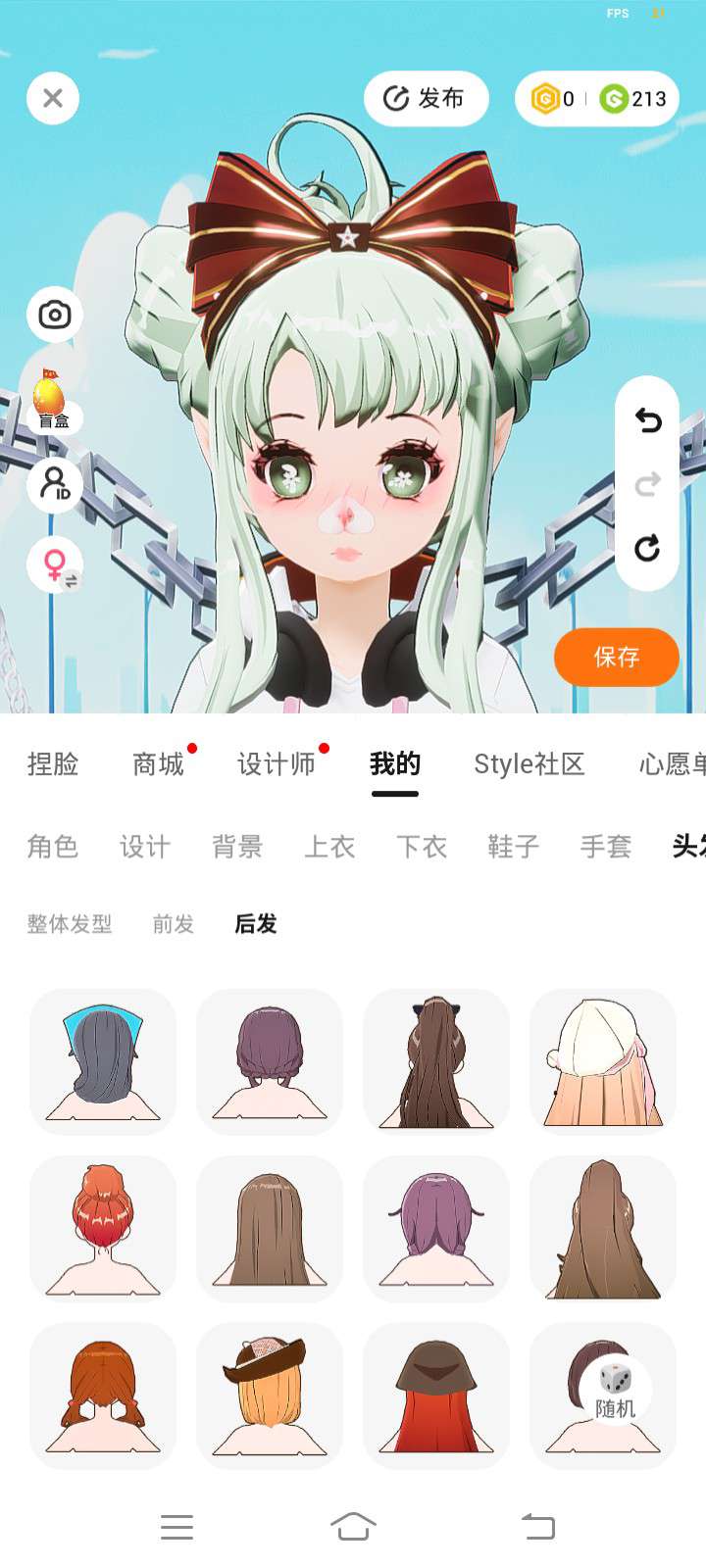This screenshot has height=1568, width=706.
Task: Open the camera to take a photo
Action: tap(54, 315)
